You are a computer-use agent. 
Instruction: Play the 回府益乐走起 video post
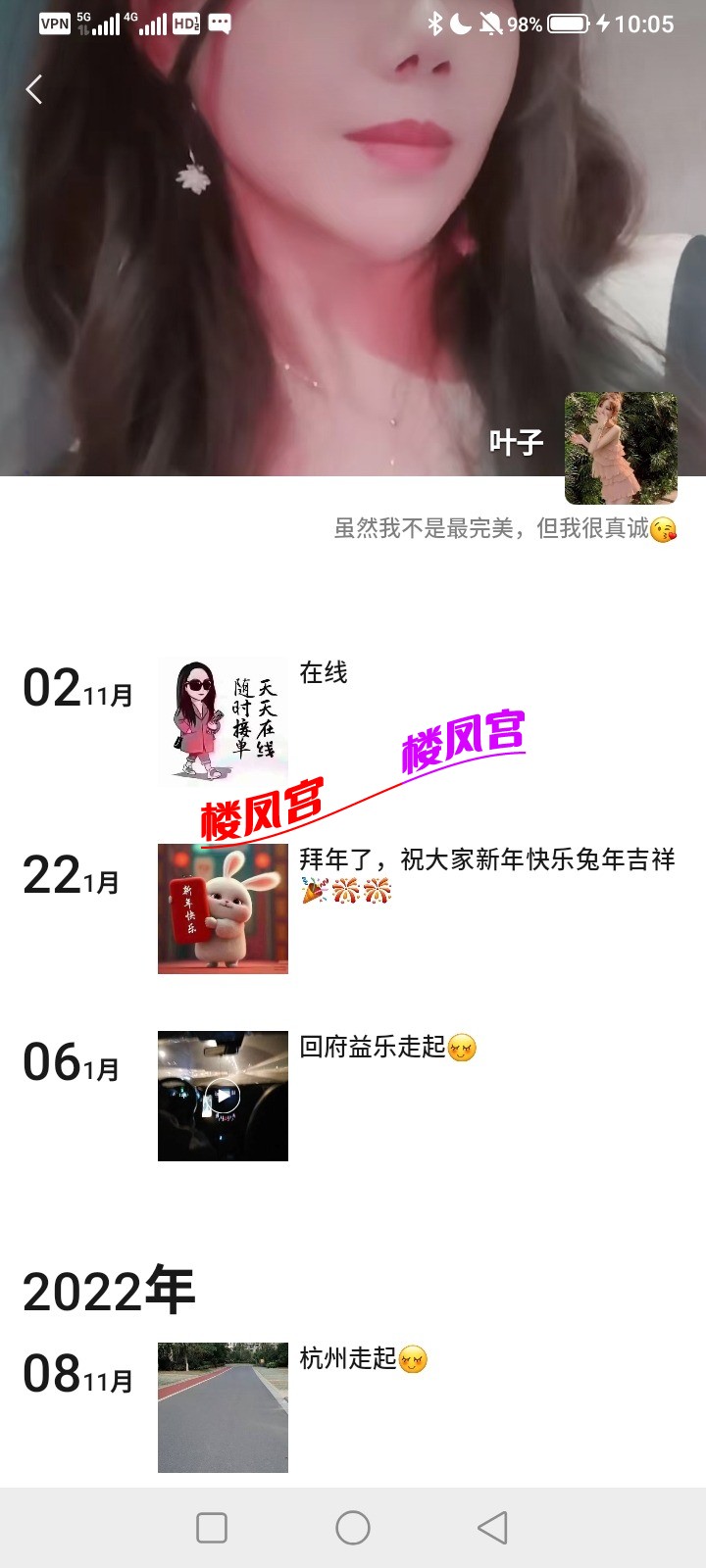point(223,1096)
